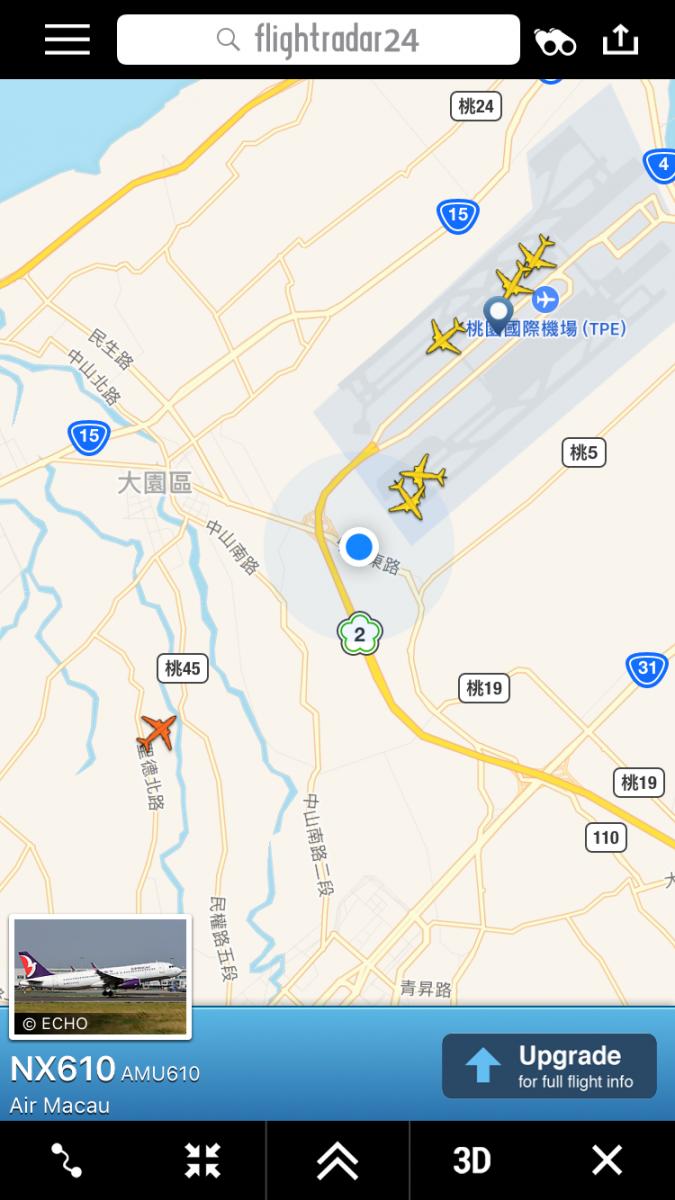This screenshot has height=1200, width=675.
Task: Select the orange highlighted aircraft
Action: point(157,733)
